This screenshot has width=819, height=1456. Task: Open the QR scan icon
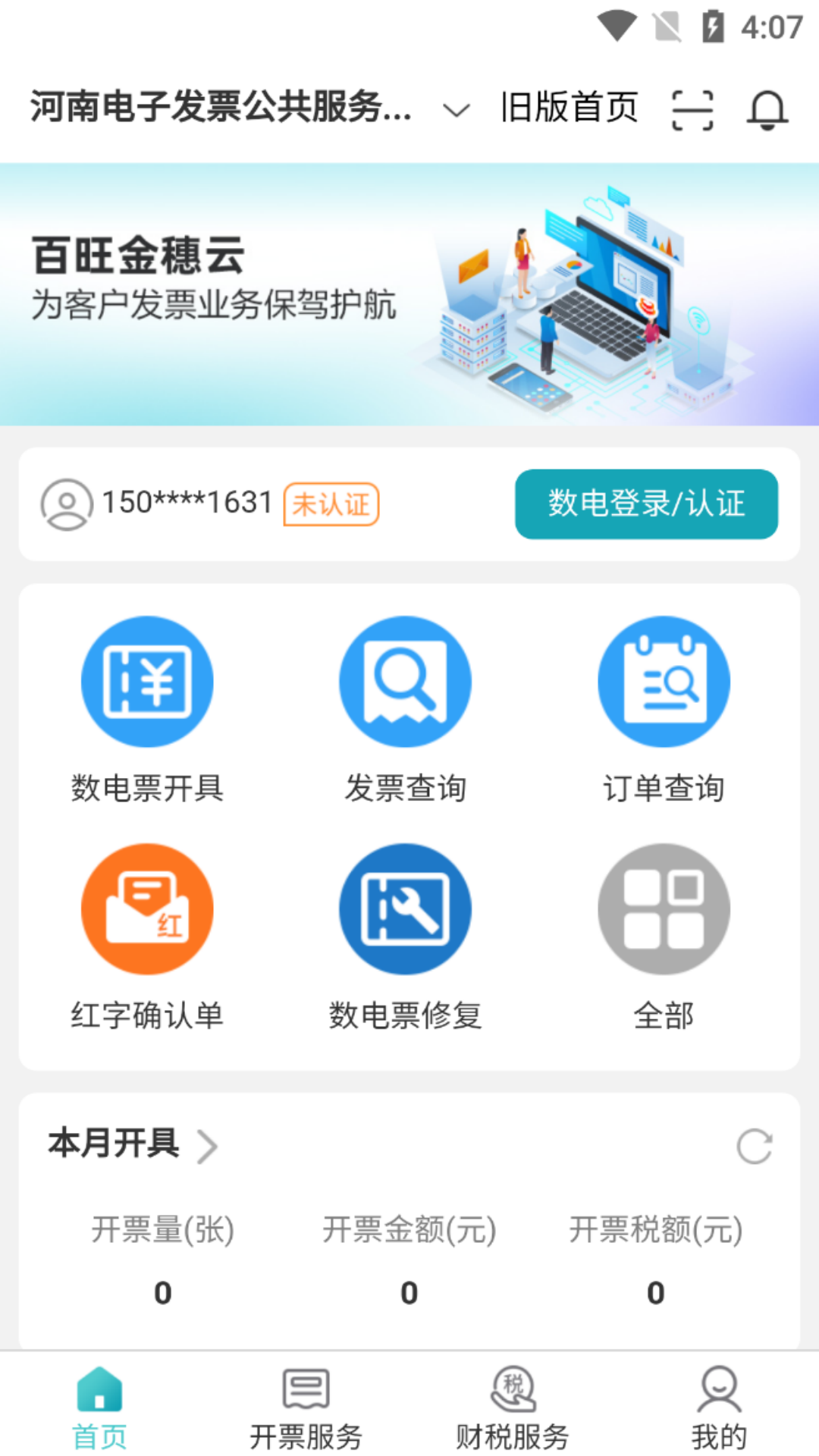(x=692, y=110)
